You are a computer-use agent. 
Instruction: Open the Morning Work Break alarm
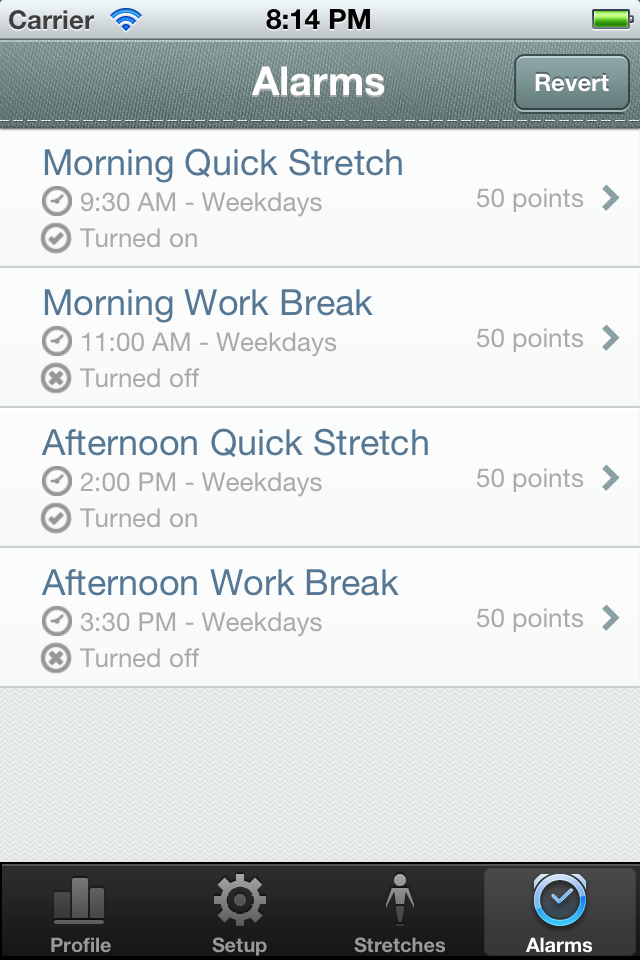[320, 338]
